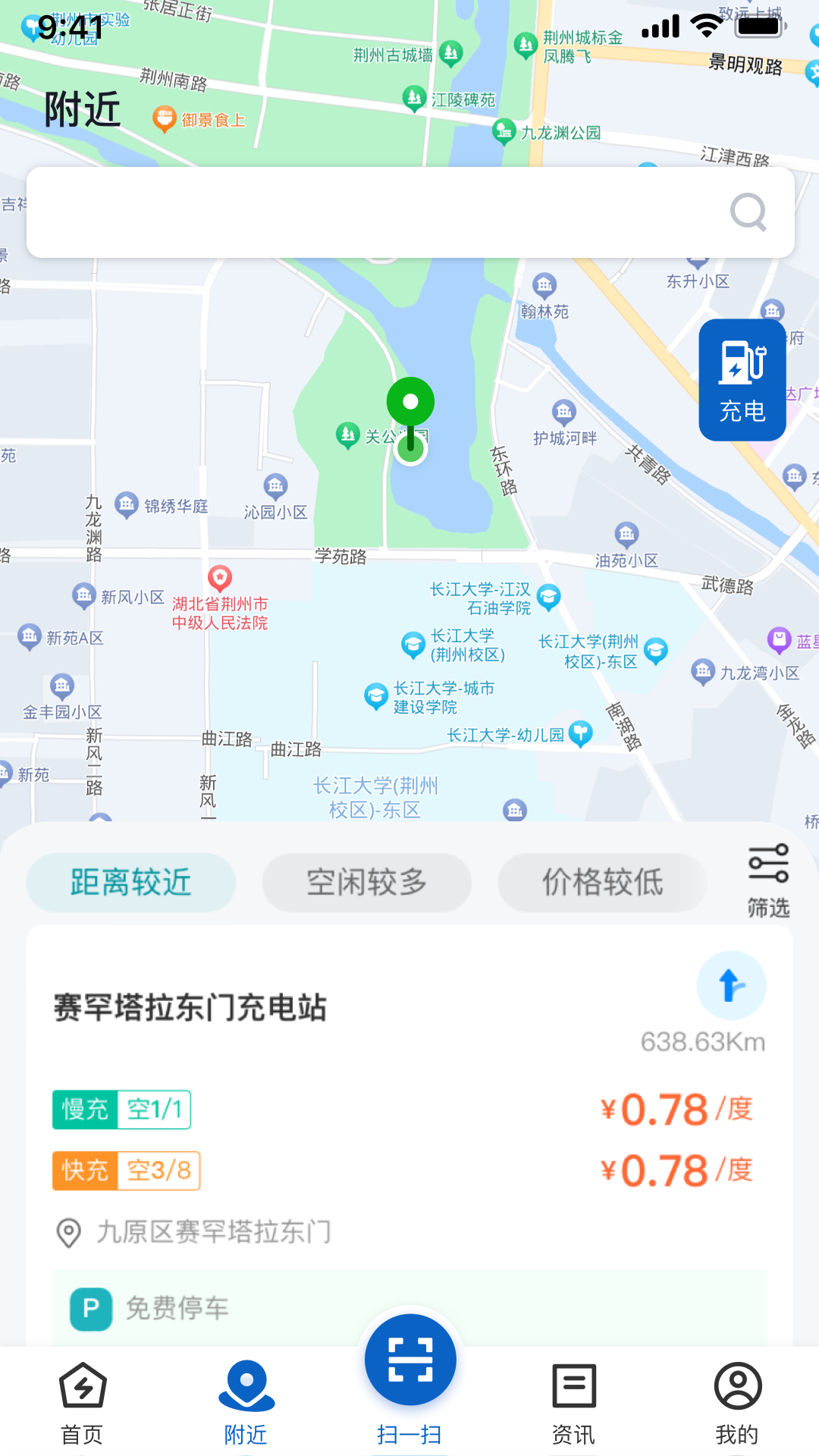Open the blue 充电 charging button on map
This screenshot has height=1456, width=819.
tap(742, 379)
